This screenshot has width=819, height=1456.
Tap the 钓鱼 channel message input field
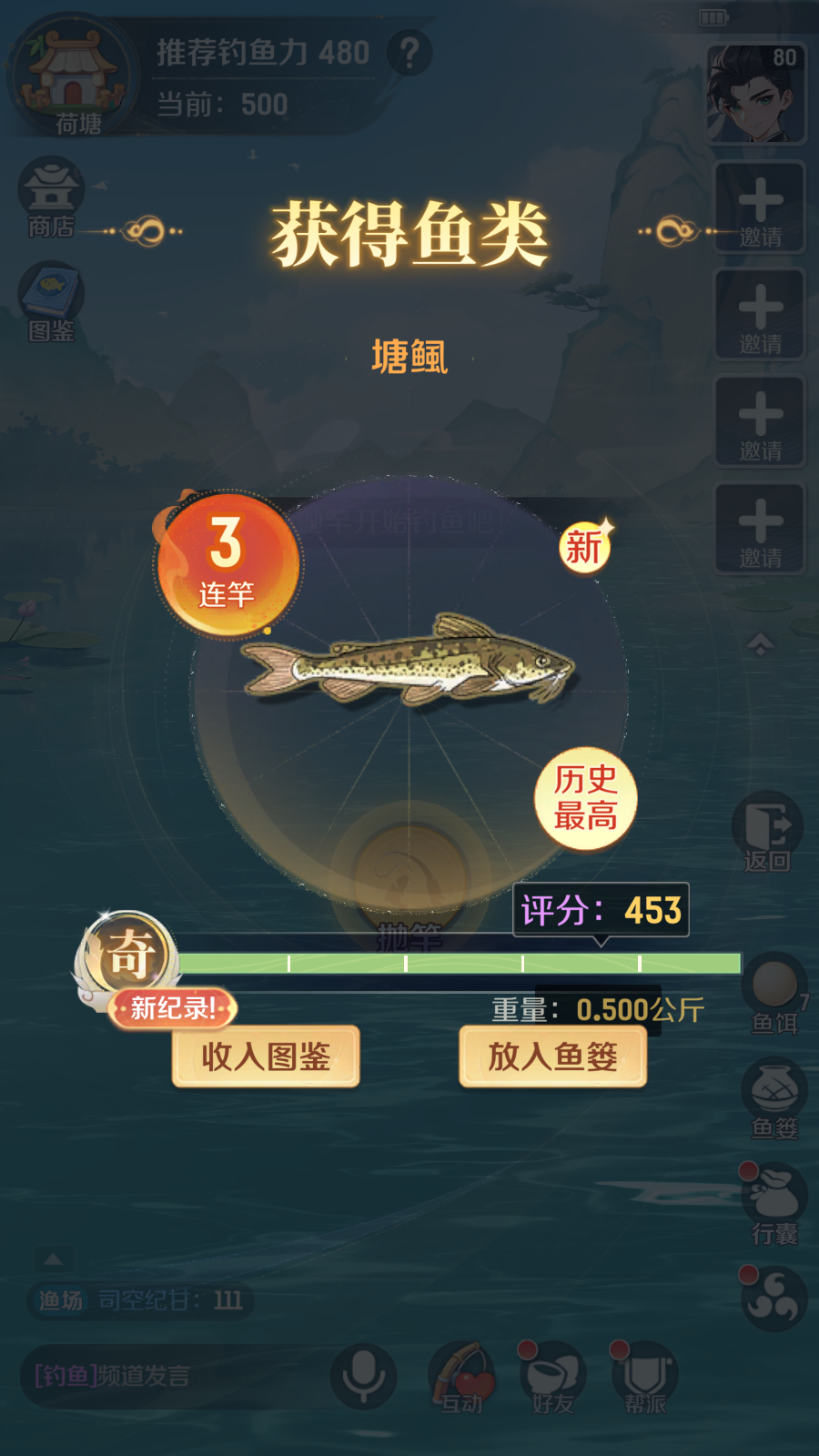173,1375
